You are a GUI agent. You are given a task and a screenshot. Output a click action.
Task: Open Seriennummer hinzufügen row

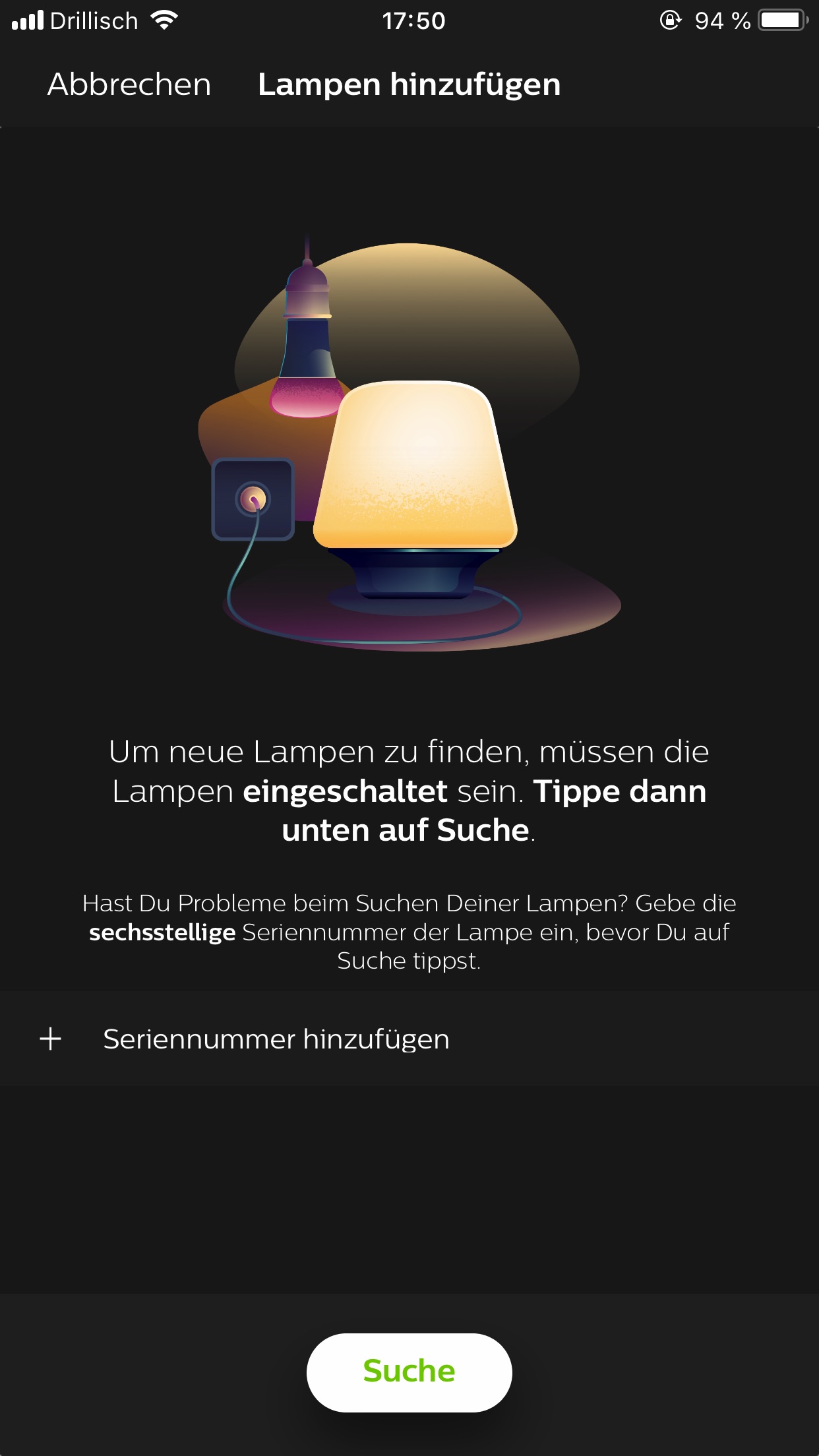coord(276,1039)
